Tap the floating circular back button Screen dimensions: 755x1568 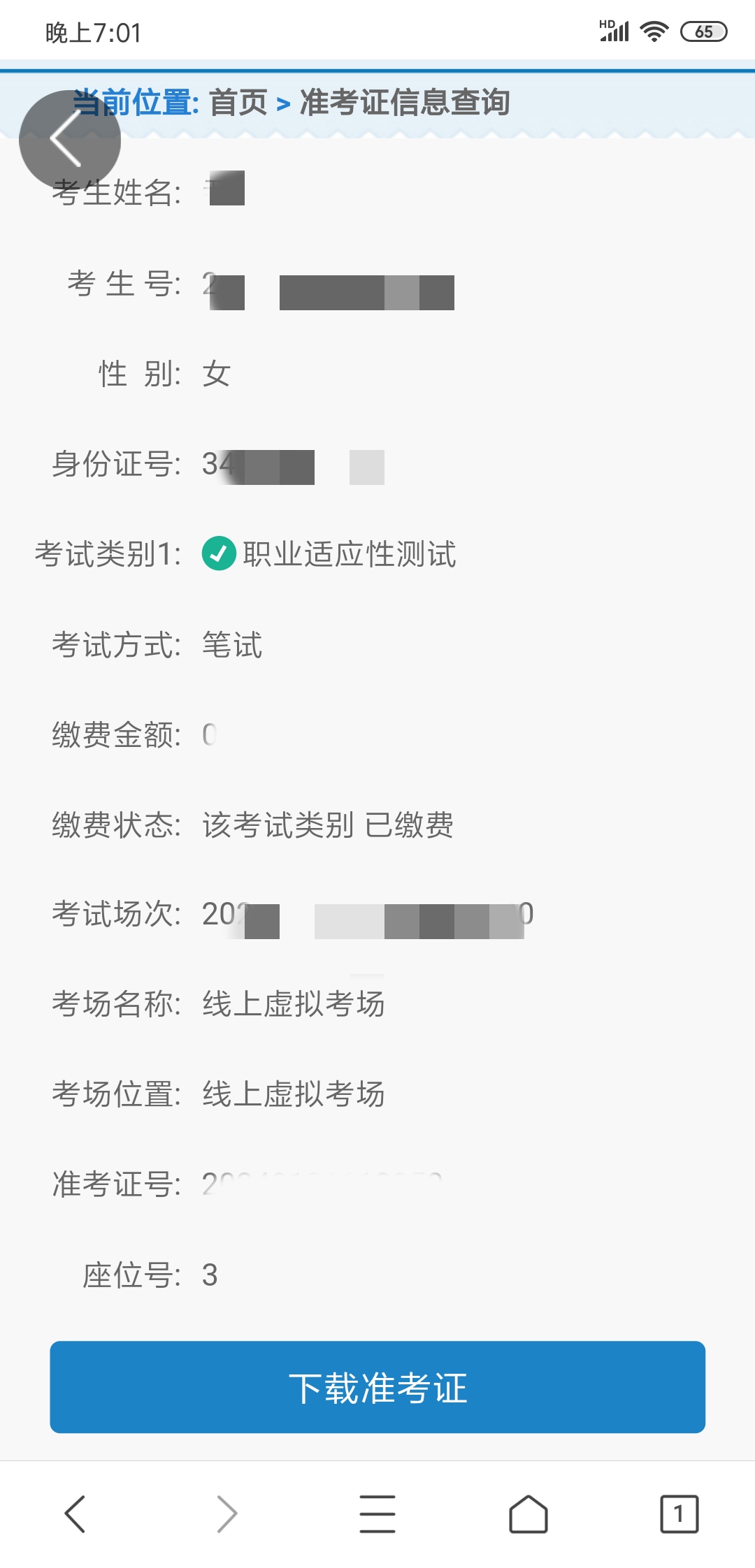(x=69, y=140)
